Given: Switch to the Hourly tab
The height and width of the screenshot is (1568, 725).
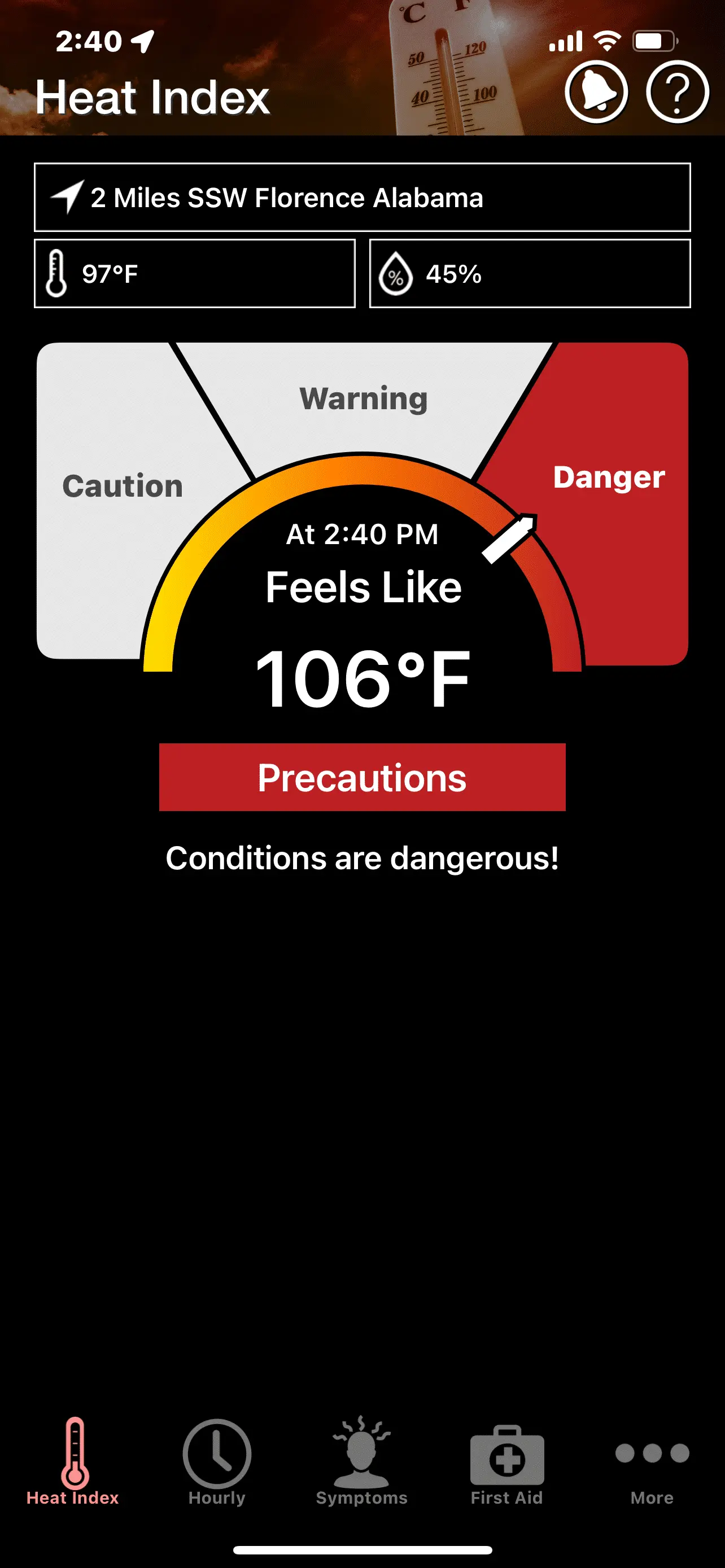Looking at the screenshot, I should pyautogui.click(x=217, y=1461).
